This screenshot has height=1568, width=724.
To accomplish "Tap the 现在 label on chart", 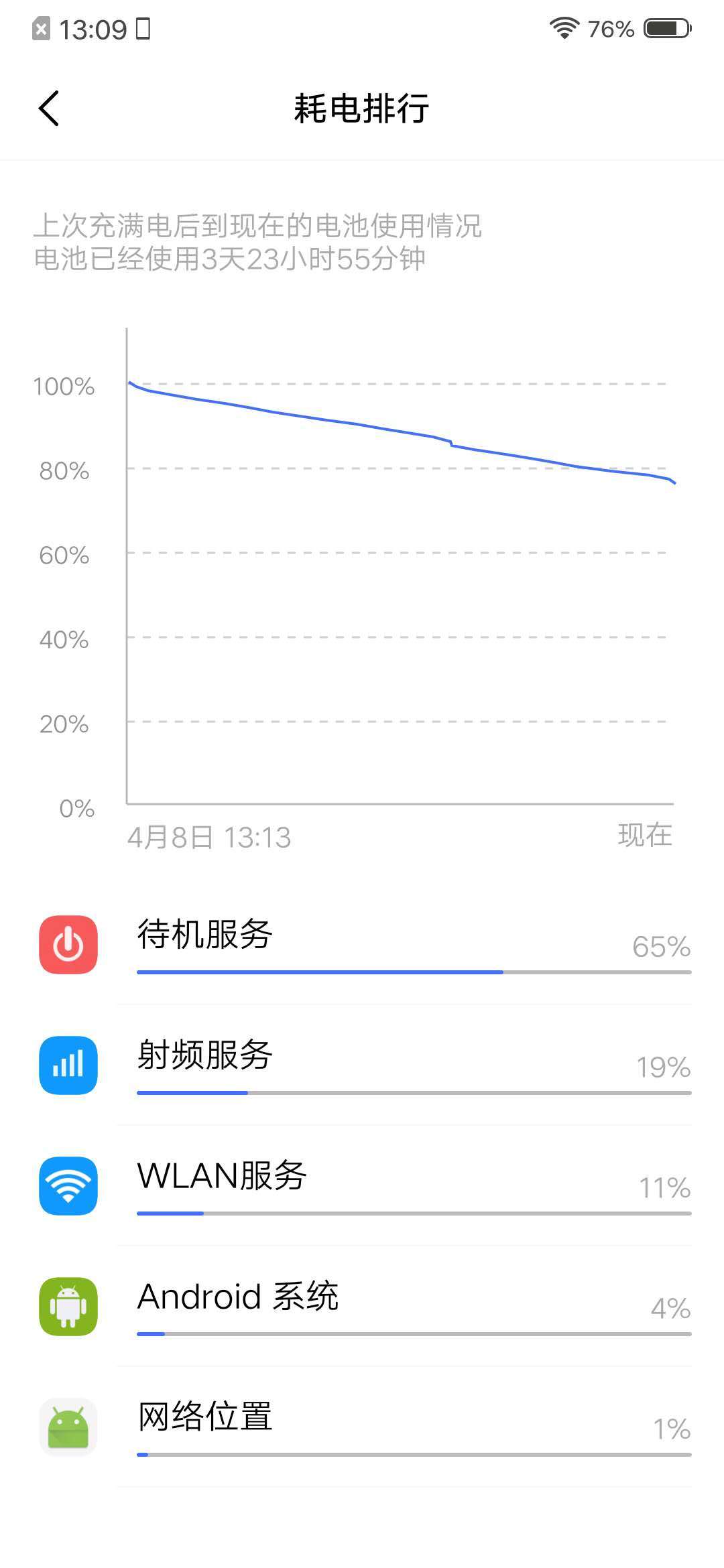I will pos(646,834).
